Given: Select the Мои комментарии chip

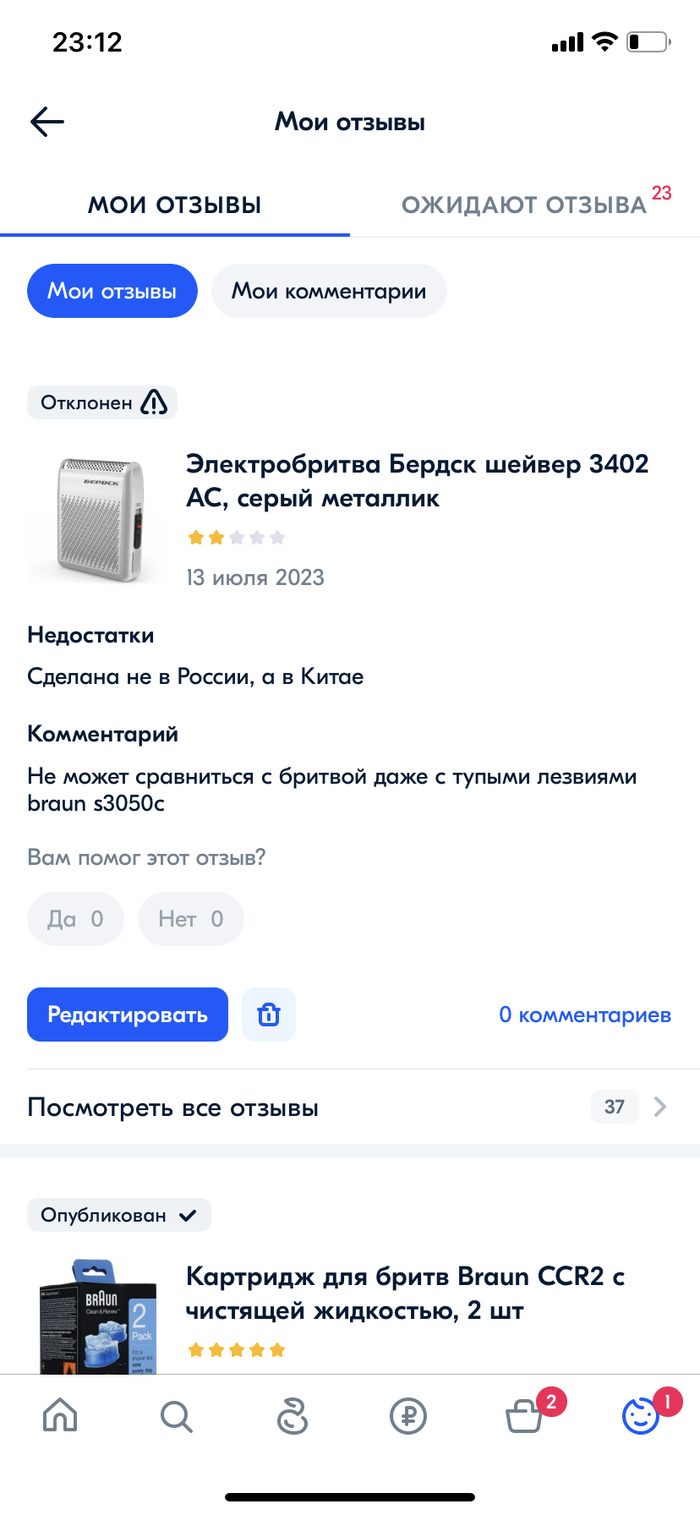Looking at the screenshot, I should 329,291.
